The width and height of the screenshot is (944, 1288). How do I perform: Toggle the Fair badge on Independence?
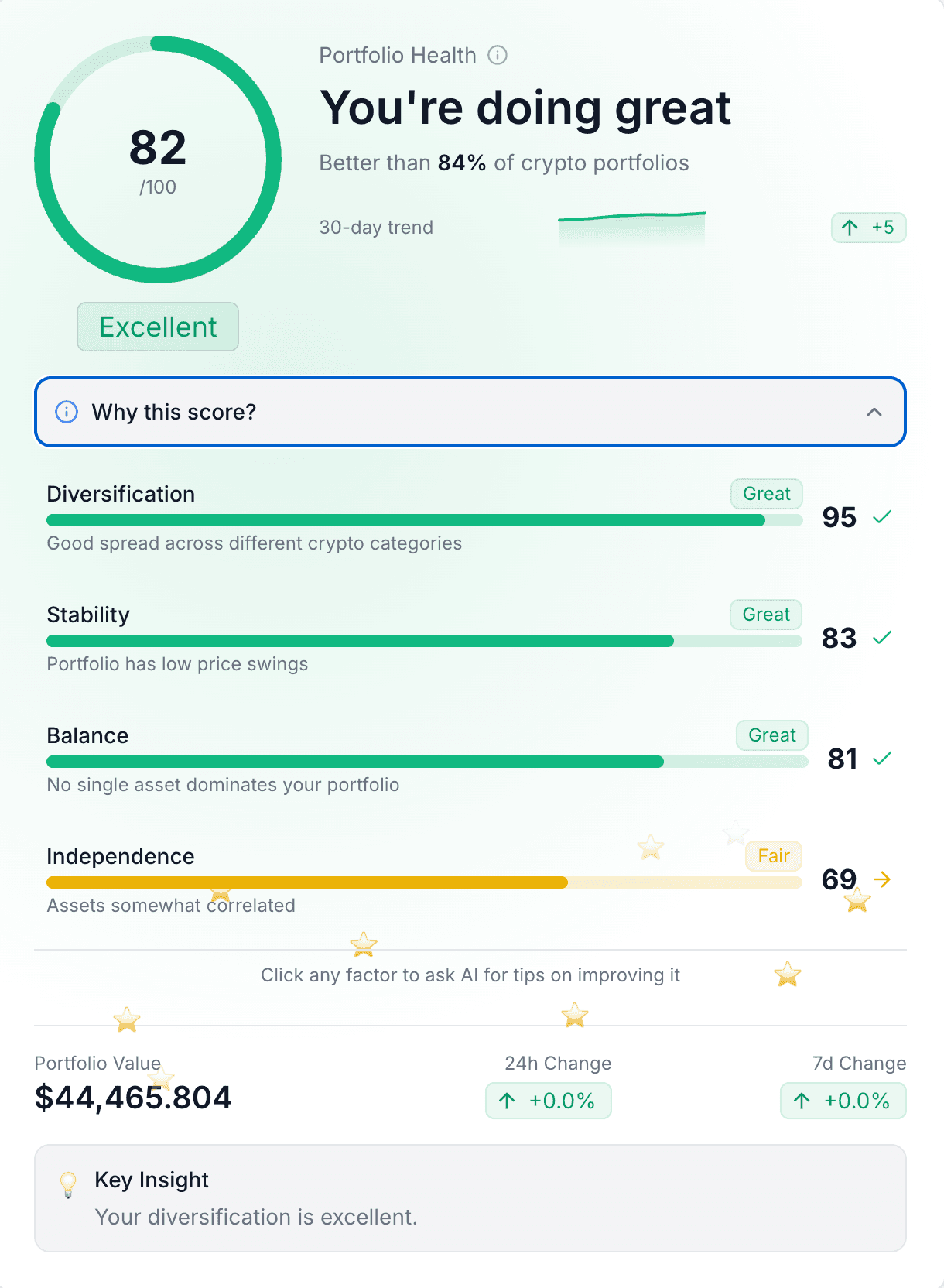pos(773,855)
